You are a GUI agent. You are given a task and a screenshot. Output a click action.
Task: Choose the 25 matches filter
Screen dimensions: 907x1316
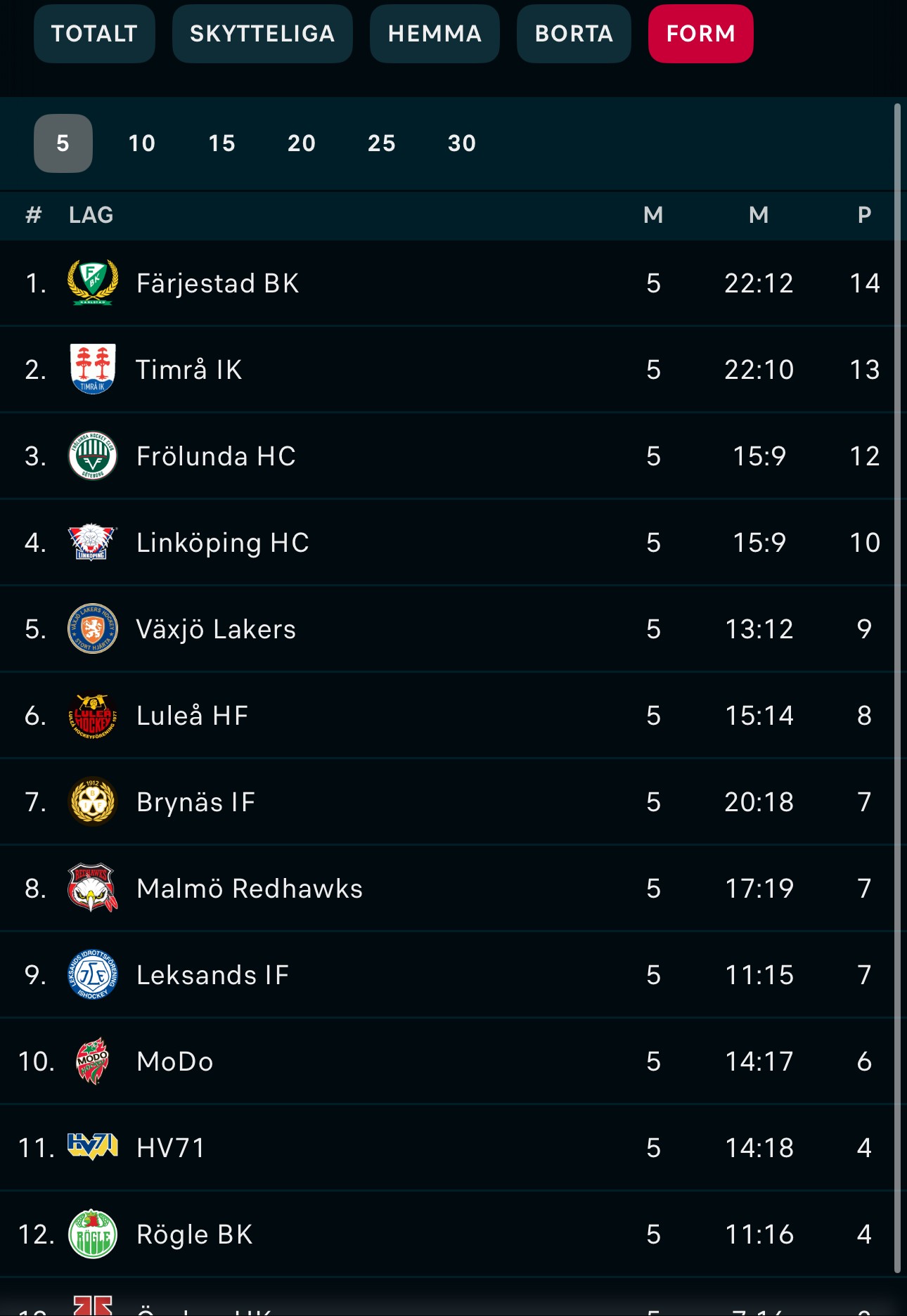(x=382, y=143)
